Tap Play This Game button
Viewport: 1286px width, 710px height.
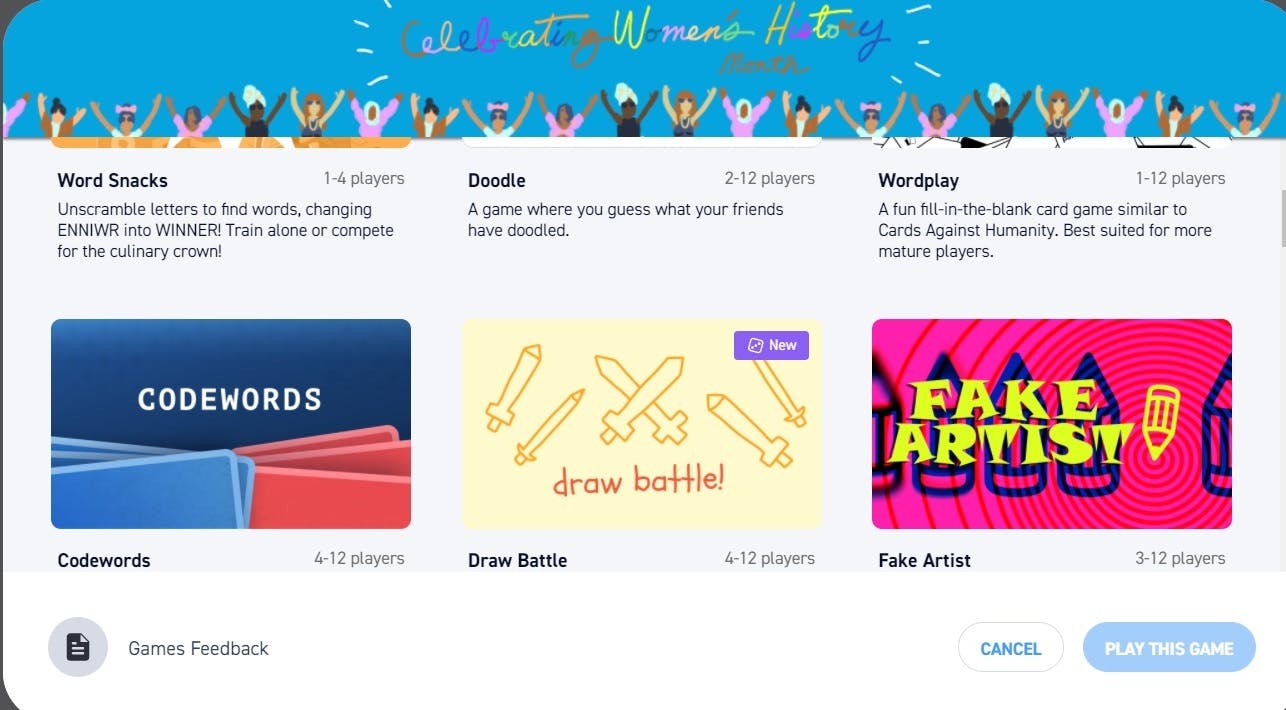[x=1168, y=648]
